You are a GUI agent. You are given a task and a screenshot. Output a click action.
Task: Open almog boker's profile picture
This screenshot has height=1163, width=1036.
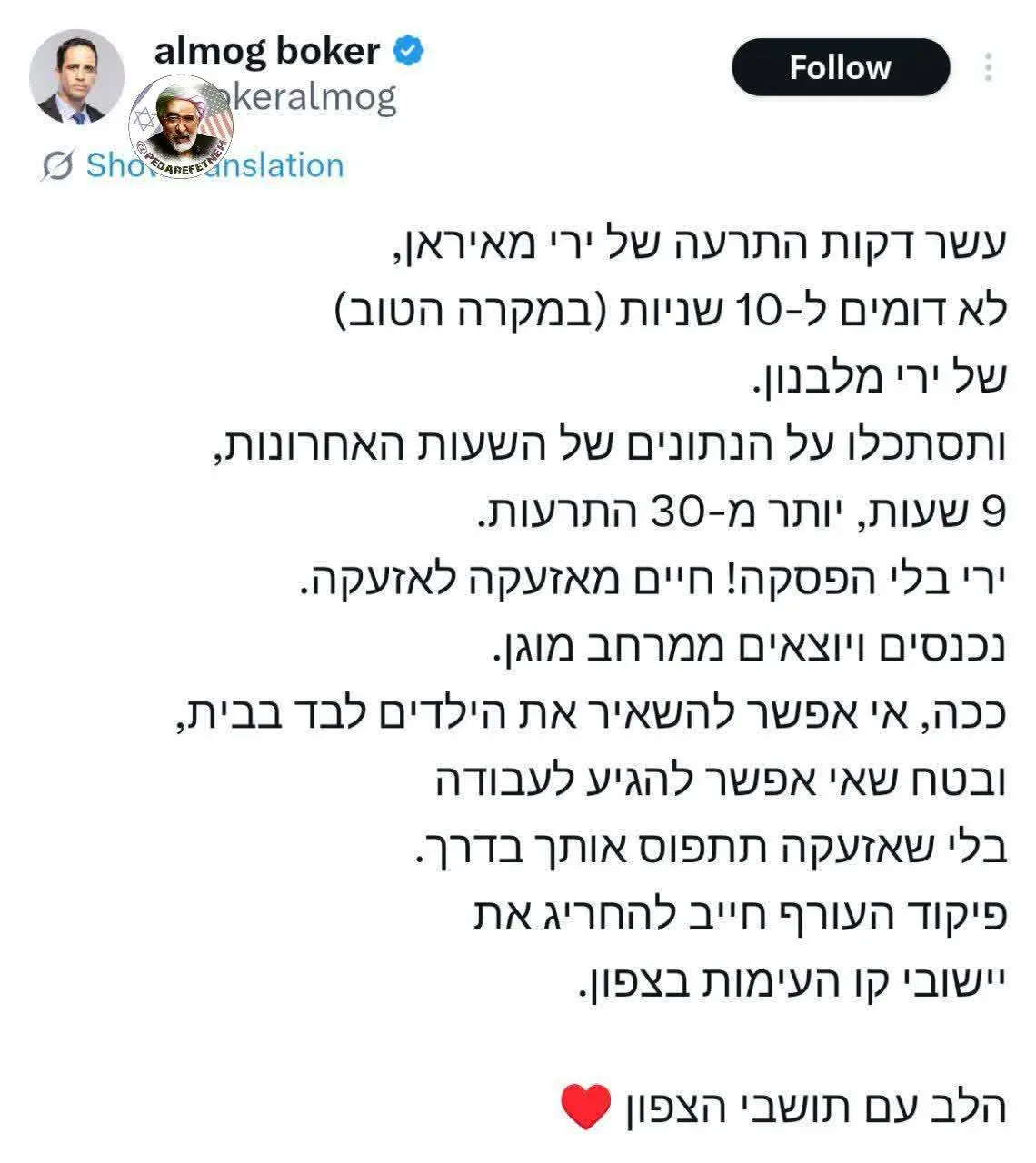76,77
